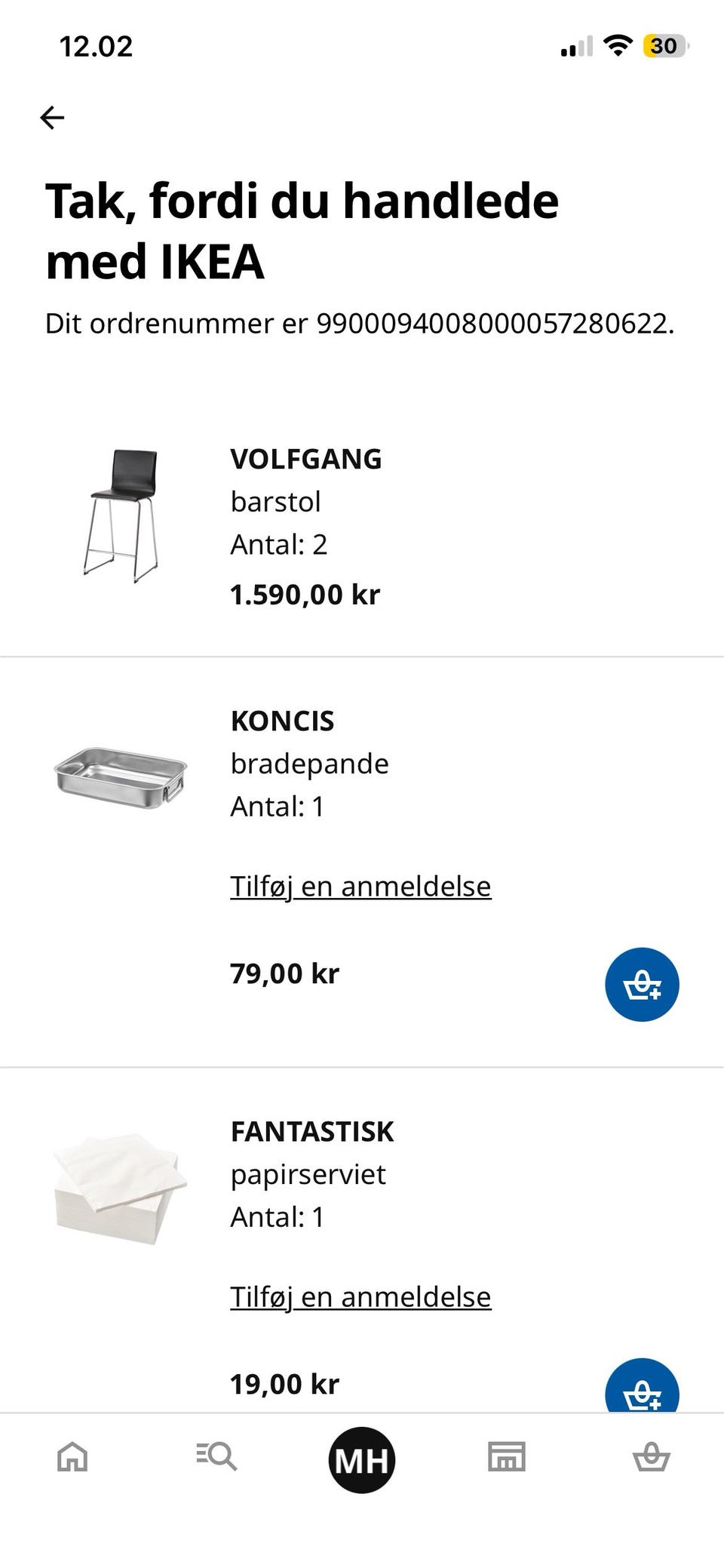This screenshot has height=1568, width=724.
Task: Add FANTASTISK papirserviet to the basket
Action: point(642,1385)
